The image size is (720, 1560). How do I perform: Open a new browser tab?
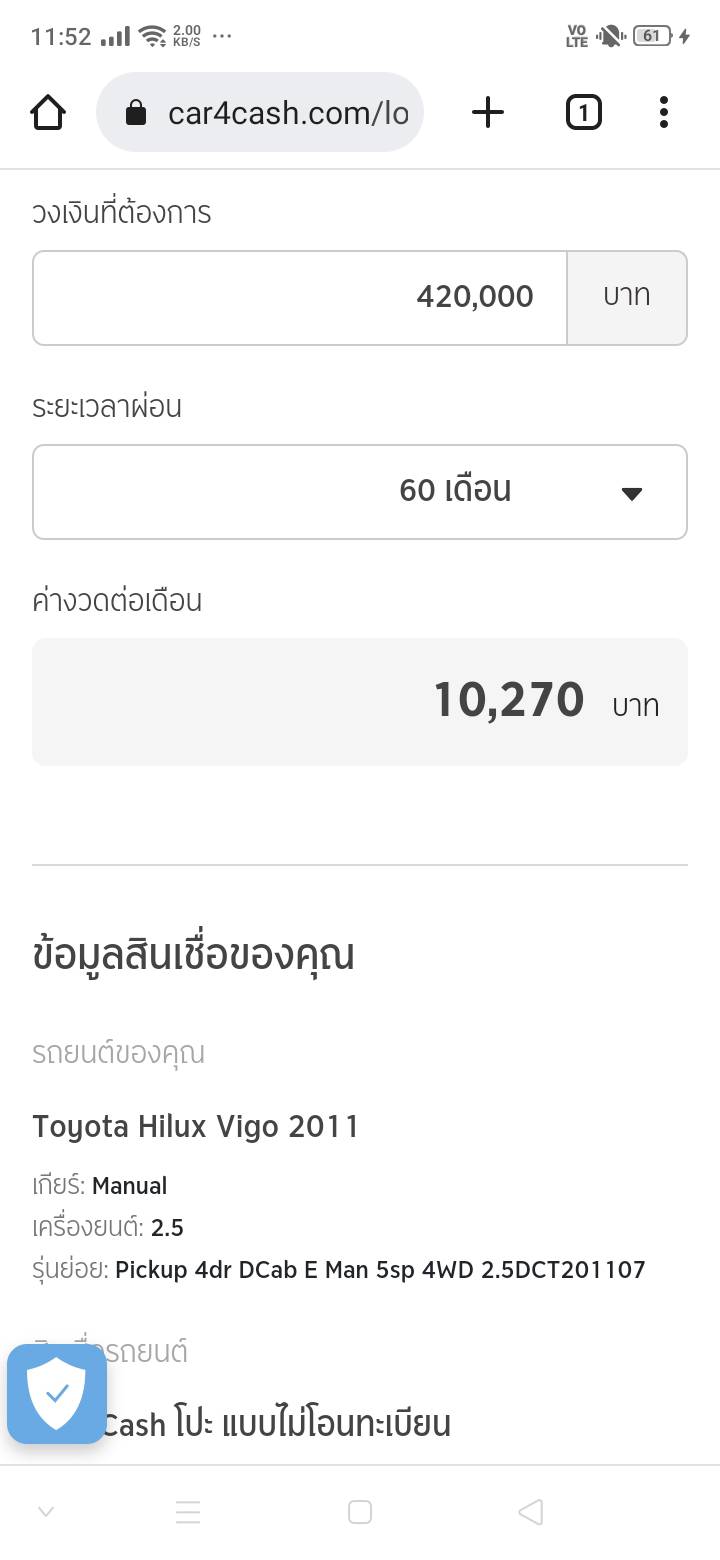point(487,113)
